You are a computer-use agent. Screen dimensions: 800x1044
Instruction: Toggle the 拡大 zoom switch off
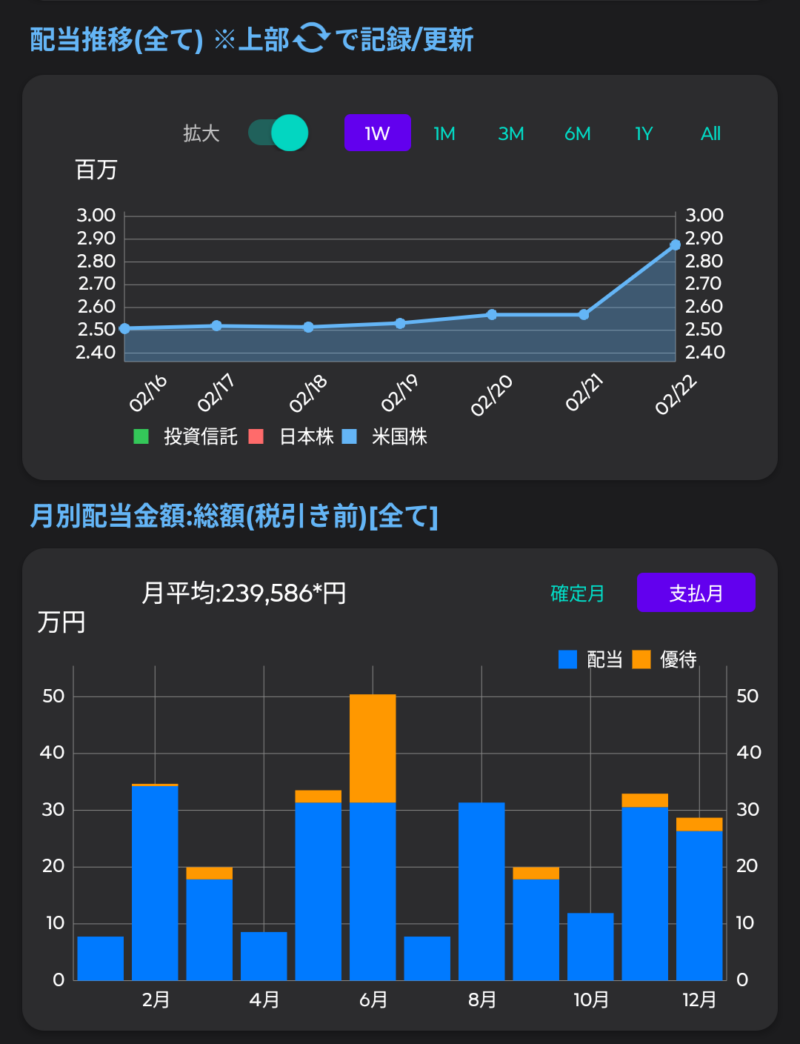click(278, 133)
